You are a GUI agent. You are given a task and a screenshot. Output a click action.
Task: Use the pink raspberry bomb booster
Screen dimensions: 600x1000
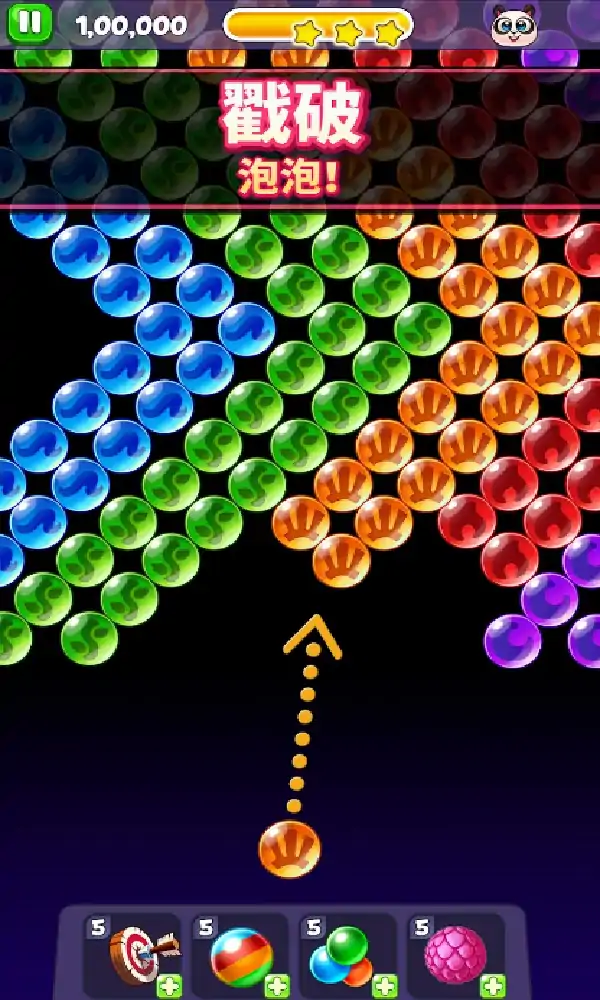pos(455,956)
